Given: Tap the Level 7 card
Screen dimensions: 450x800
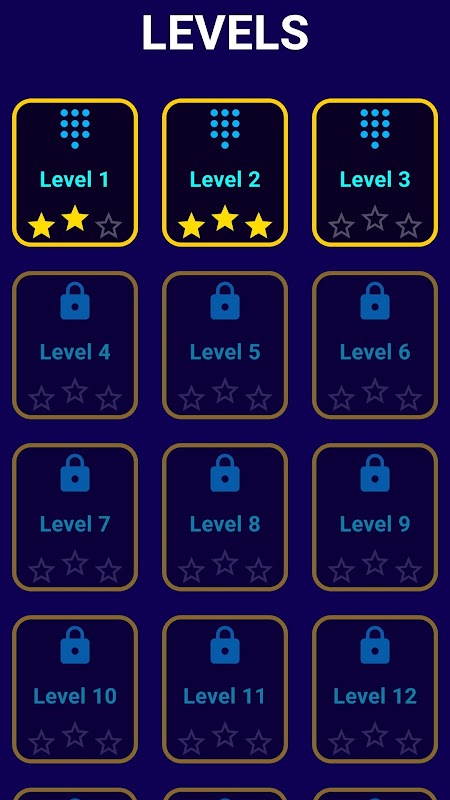Looking at the screenshot, I should click(x=75, y=517).
